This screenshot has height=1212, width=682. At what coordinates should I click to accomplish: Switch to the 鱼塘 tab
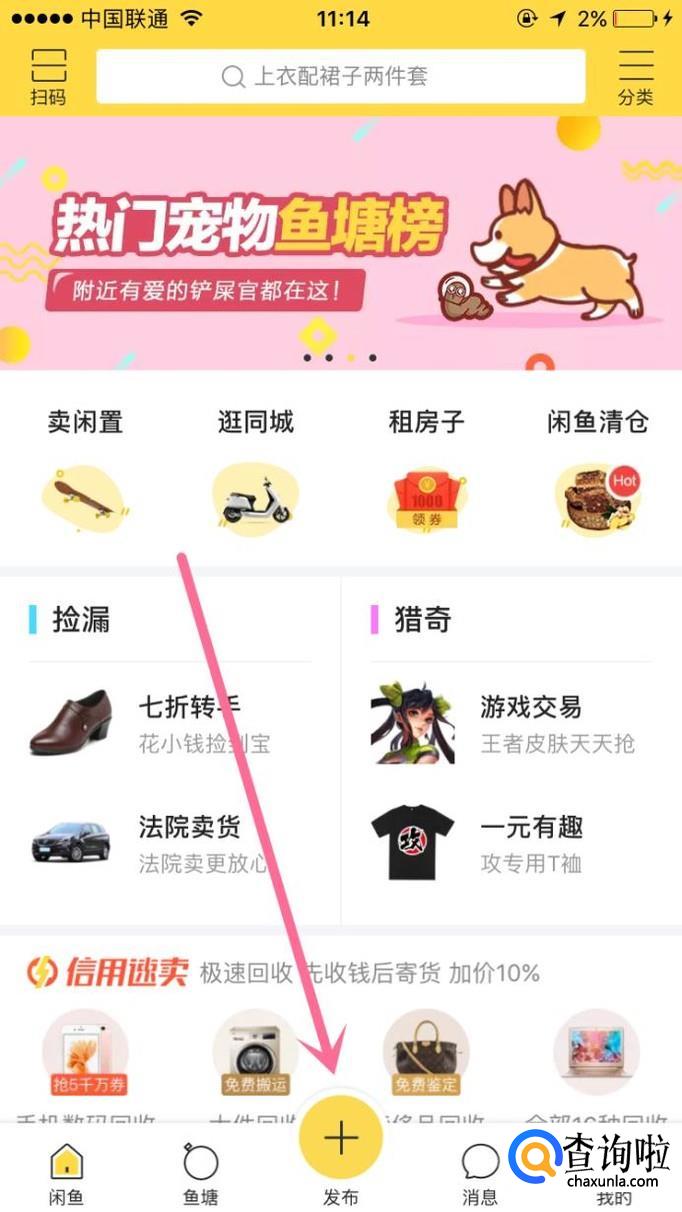pos(200,1173)
